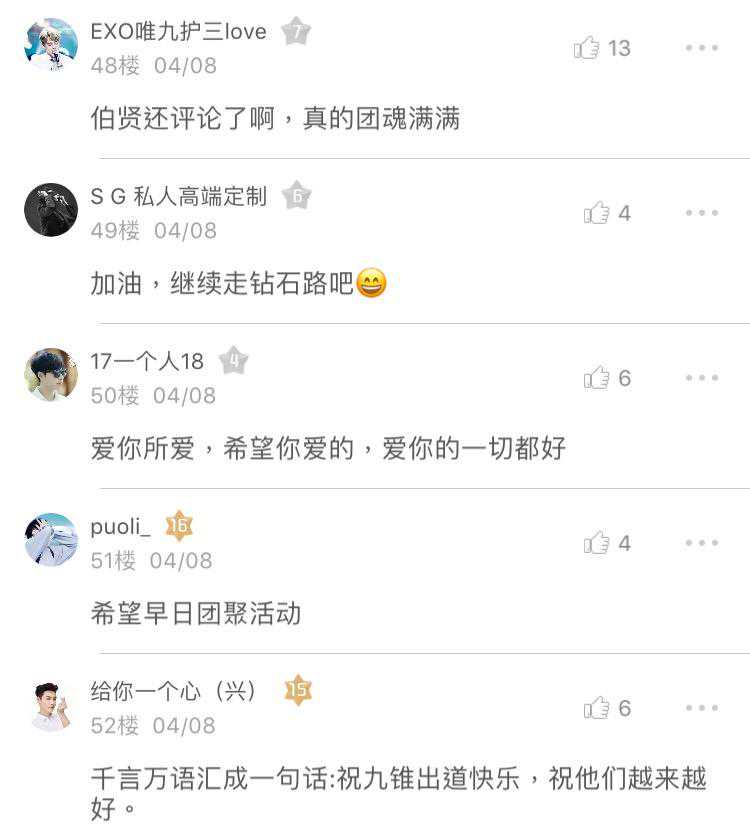The height and width of the screenshot is (829, 750).
Task: Like the comment by 给你一个心（兴）
Action: (x=597, y=708)
